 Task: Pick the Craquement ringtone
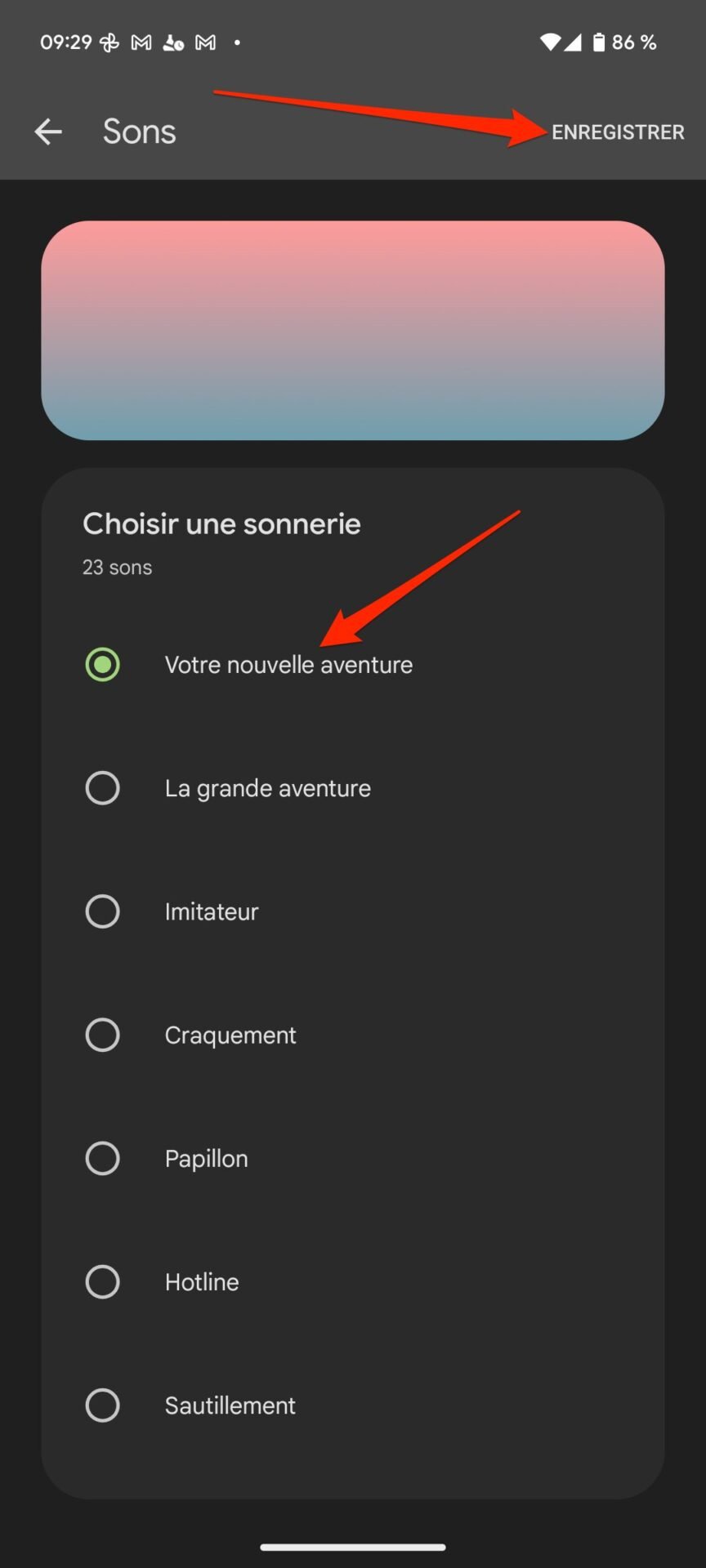pyautogui.click(x=353, y=1035)
